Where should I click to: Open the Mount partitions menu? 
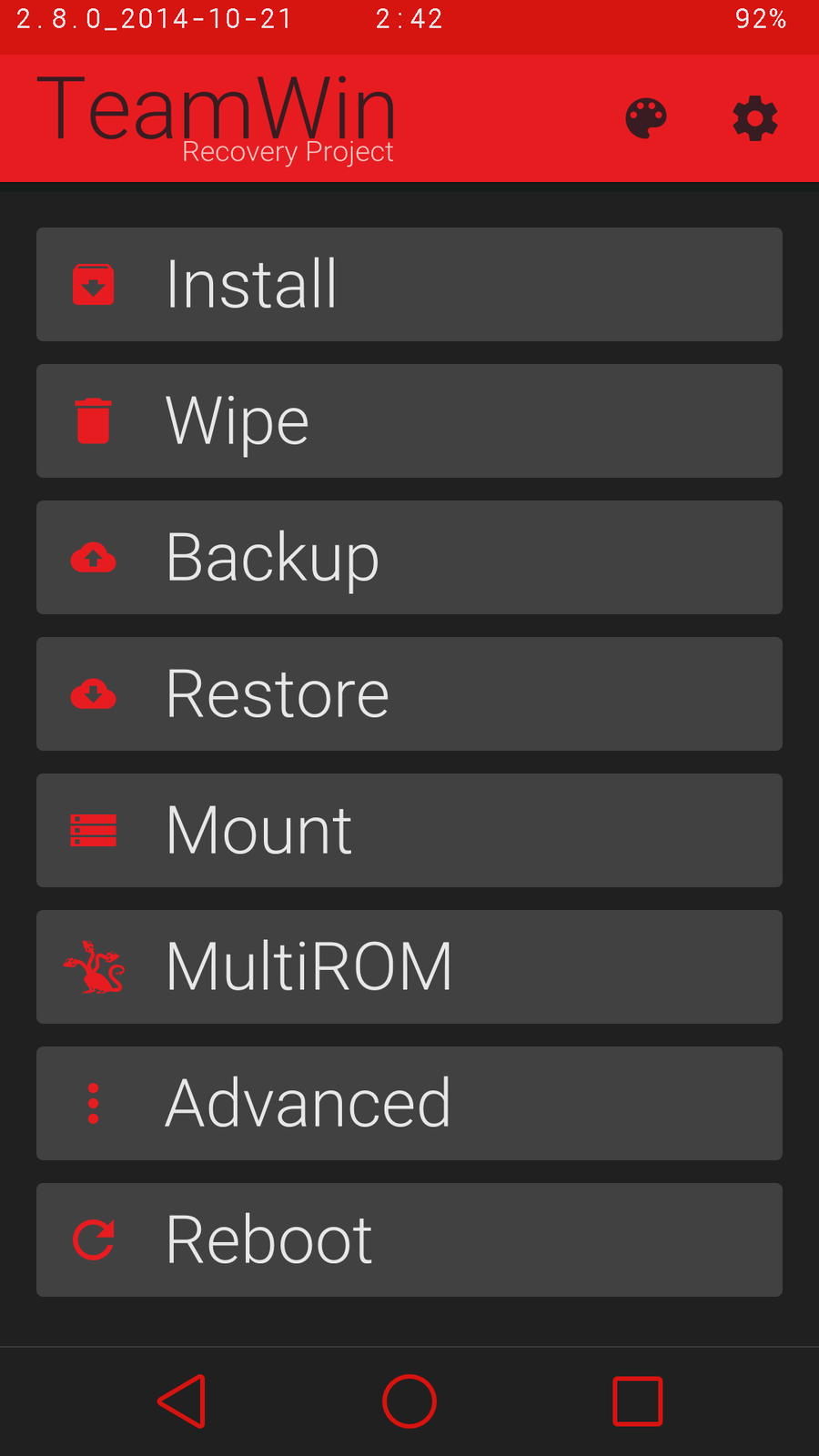409,831
